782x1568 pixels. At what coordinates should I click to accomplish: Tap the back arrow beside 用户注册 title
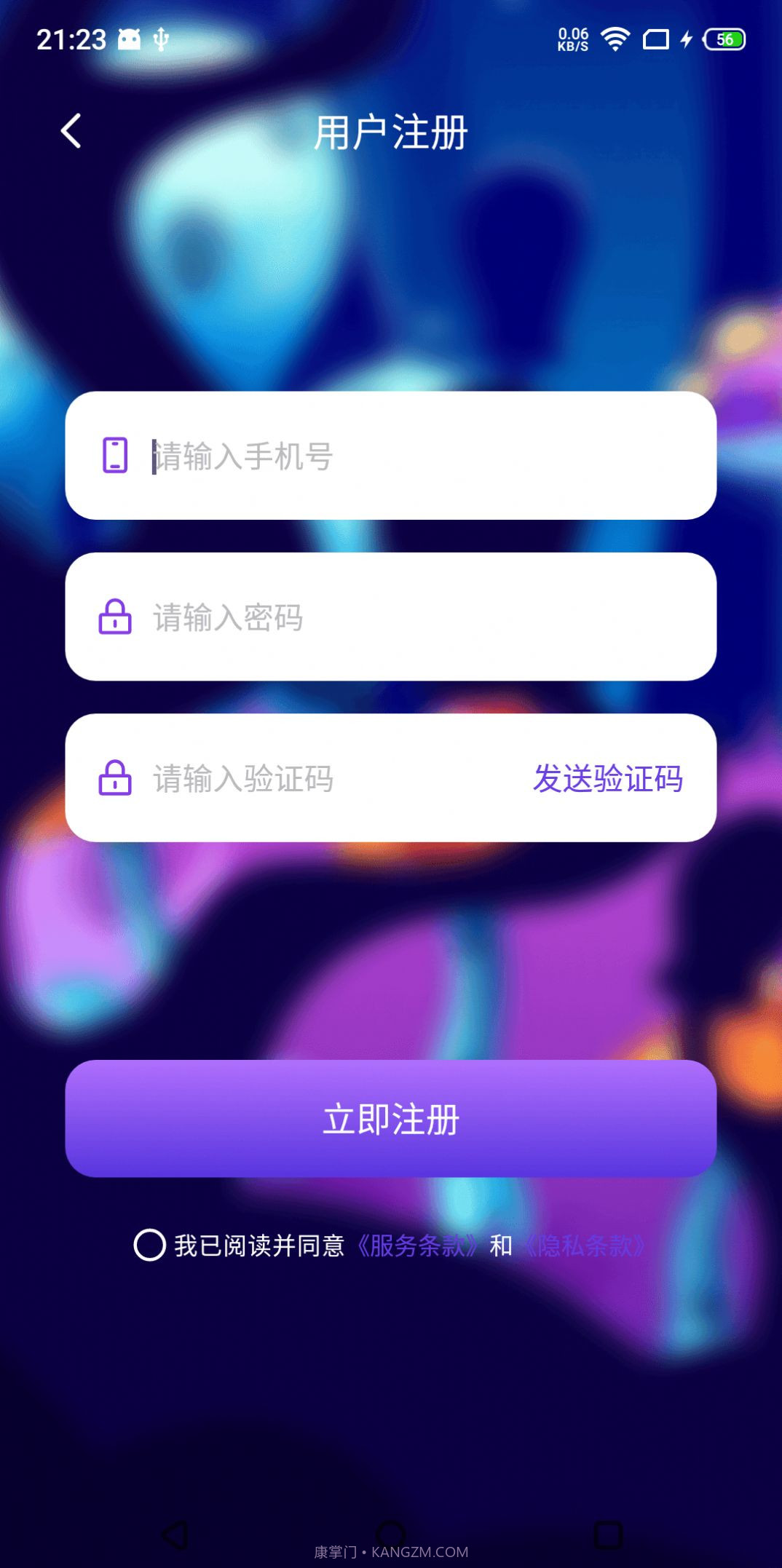coord(71,131)
